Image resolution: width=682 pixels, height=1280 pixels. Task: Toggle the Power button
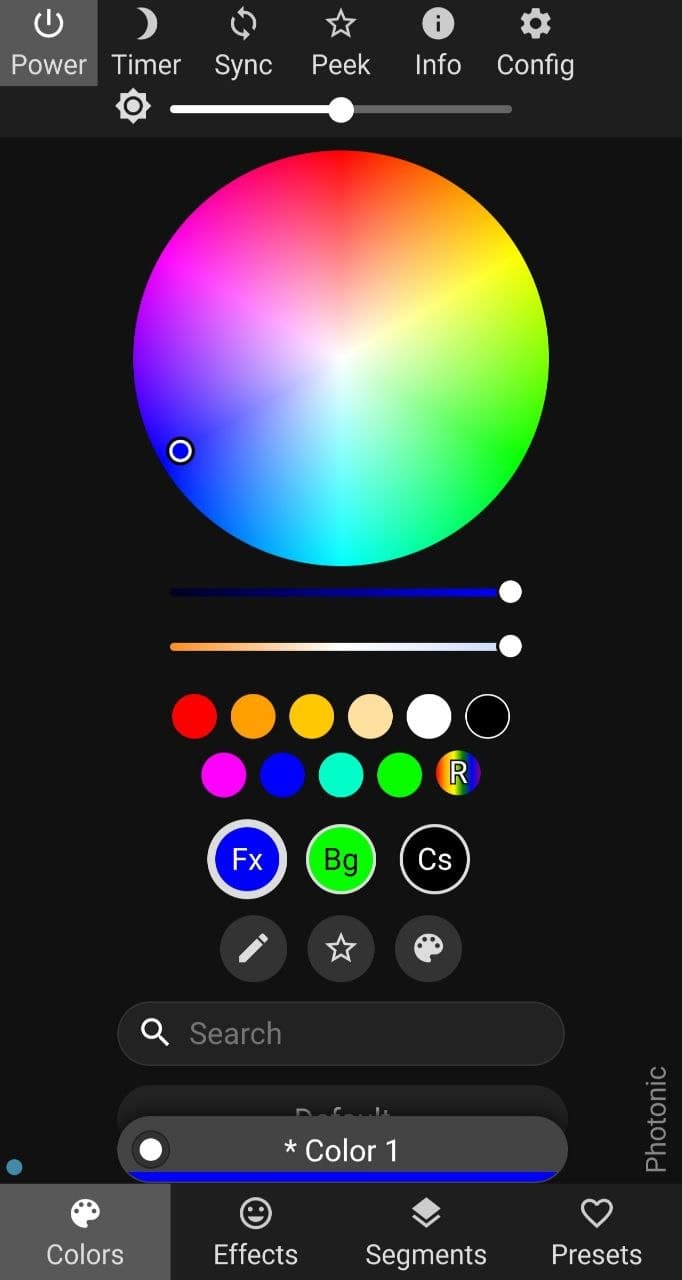click(48, 43)
